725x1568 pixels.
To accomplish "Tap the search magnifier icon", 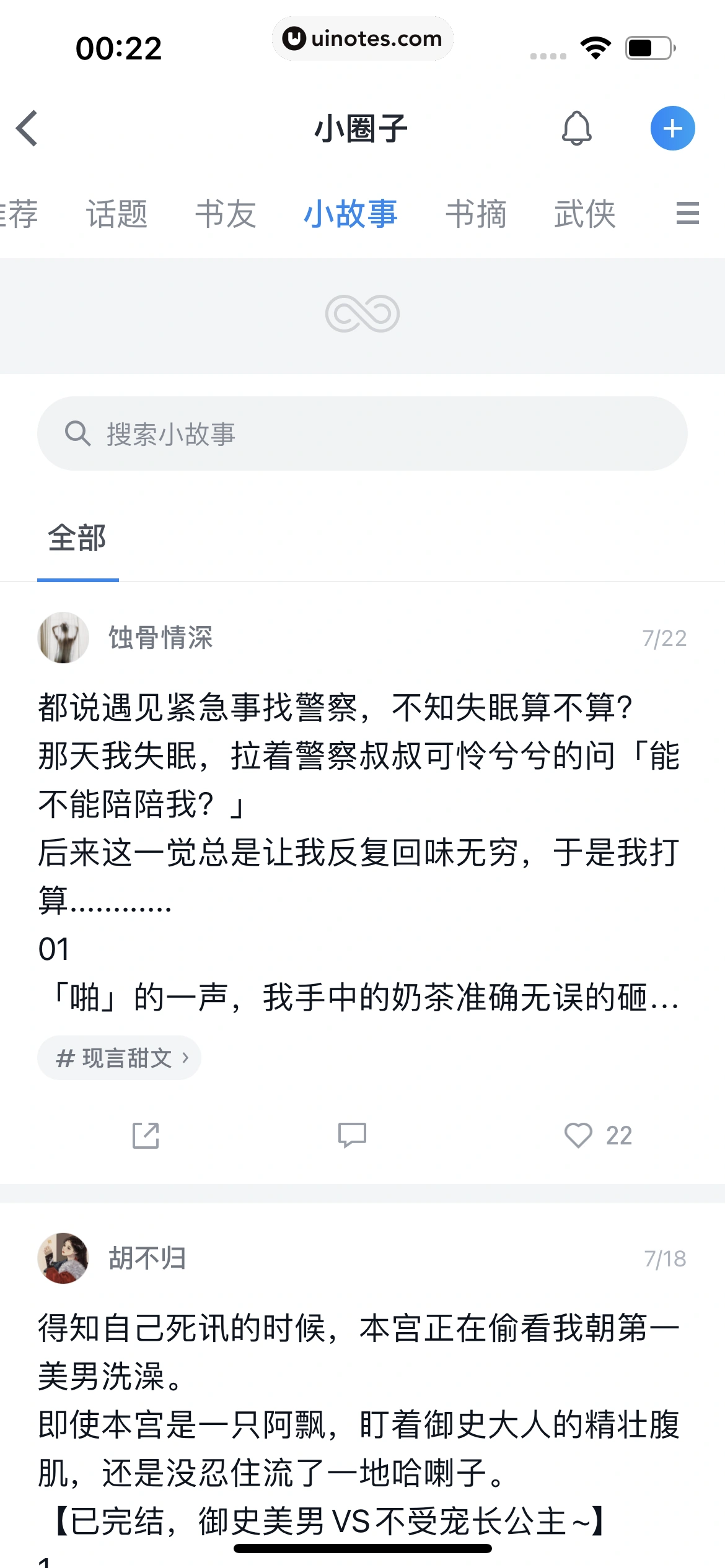I will pyautogui.click(x=77, y=433).
